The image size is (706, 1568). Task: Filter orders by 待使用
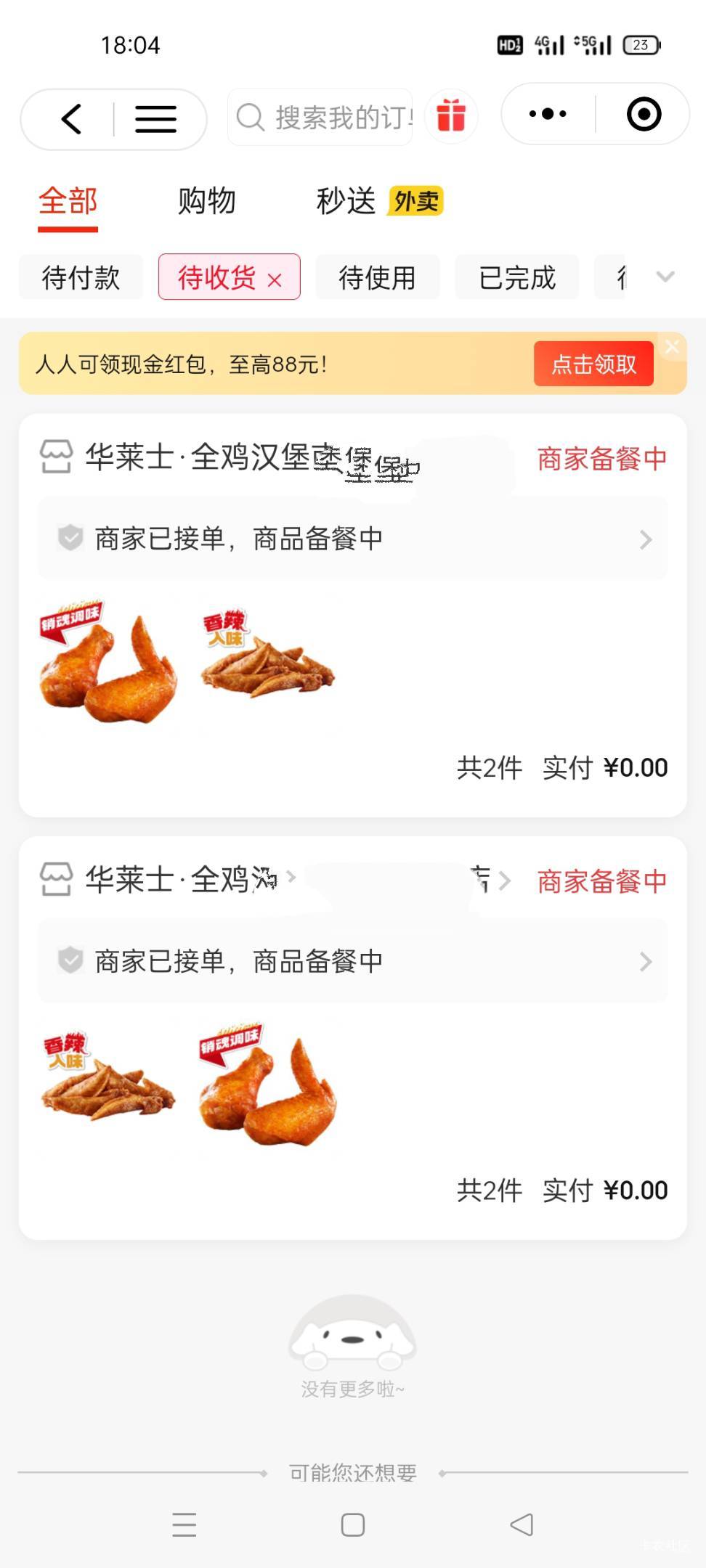pyautogui.click(x=377, y=277)
